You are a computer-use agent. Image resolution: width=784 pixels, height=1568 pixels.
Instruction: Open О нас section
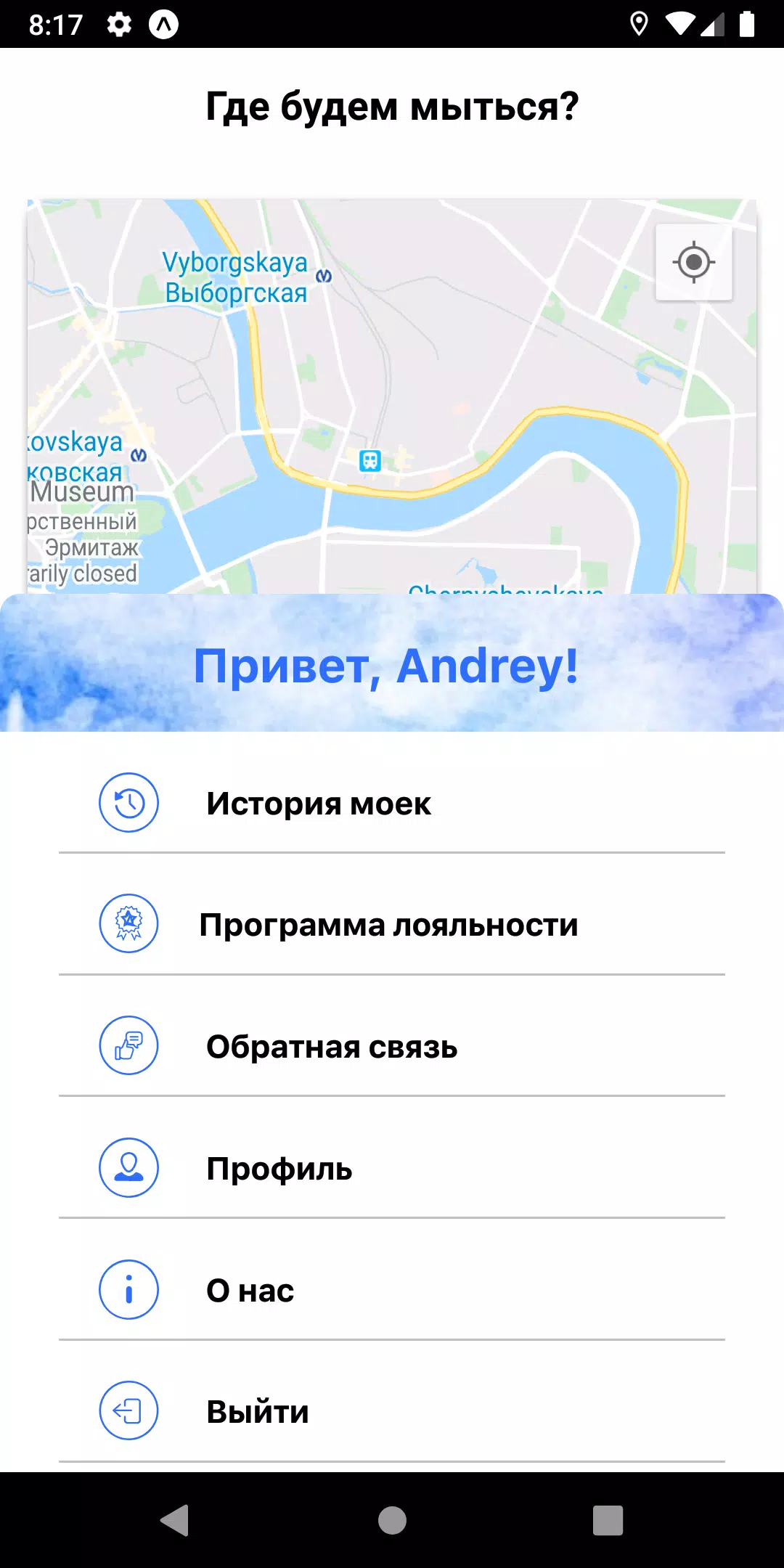(x=250, y=1290)
